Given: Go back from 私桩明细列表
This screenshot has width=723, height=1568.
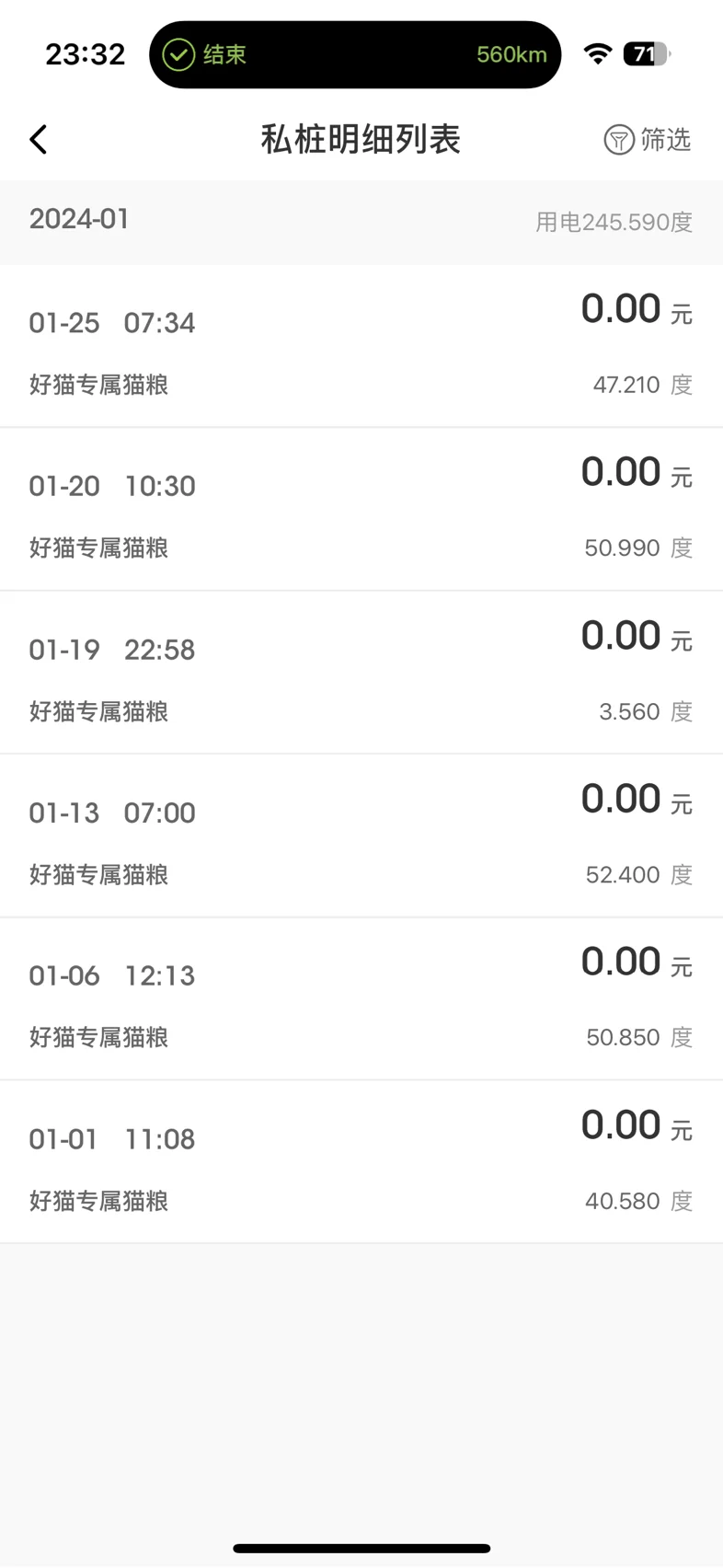Looking at the screenshot, I should click(x=39, y=140).
